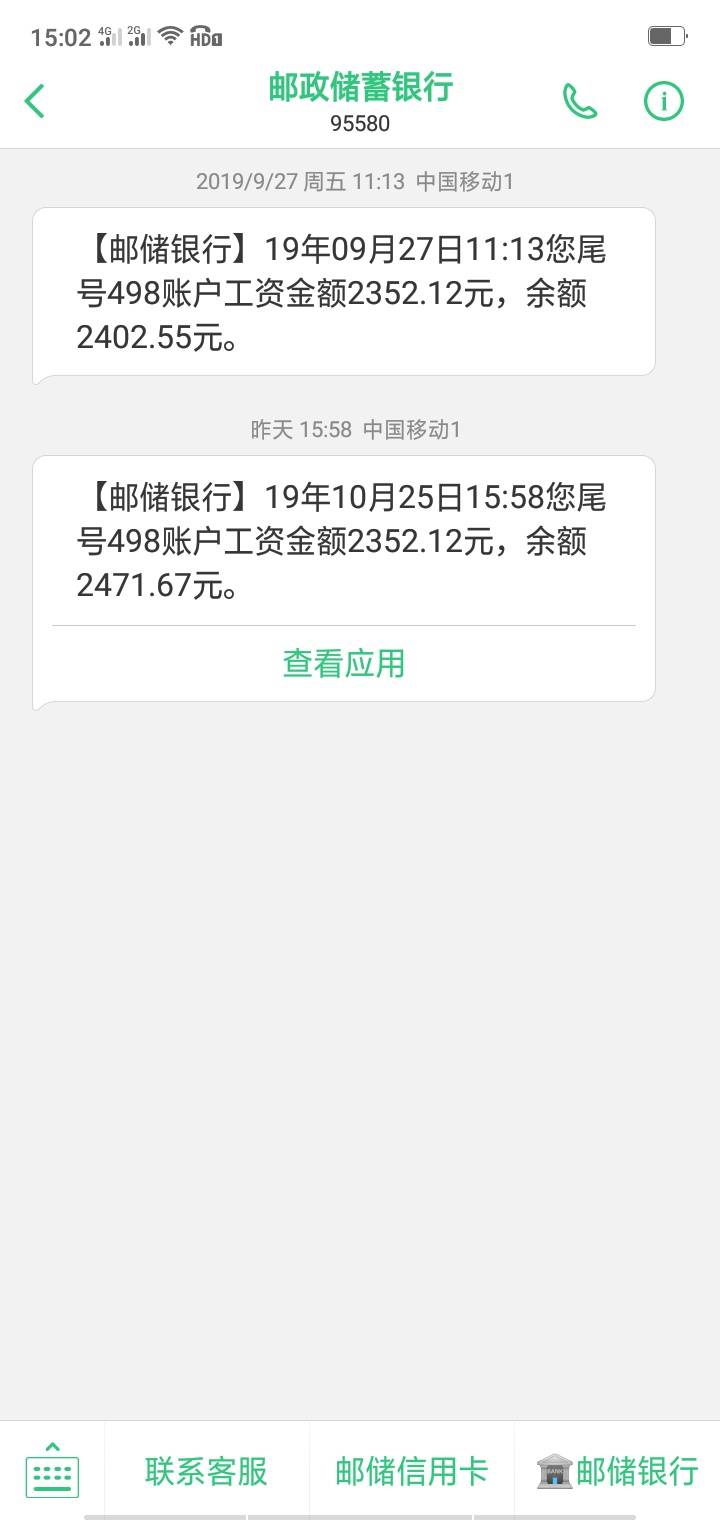Tap the 查看应用 link
Image resolution: width=720 pixels, height=1520 pixels.
pyautogui.click(x=344, y=664)
